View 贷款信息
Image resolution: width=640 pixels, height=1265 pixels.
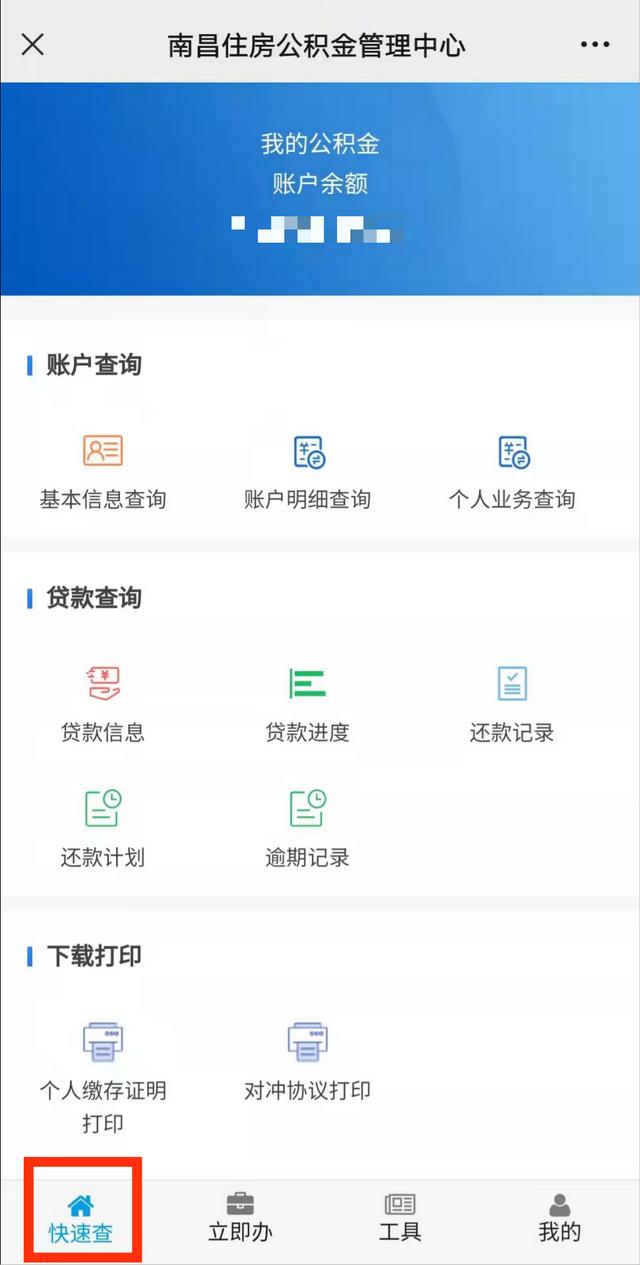103,705
